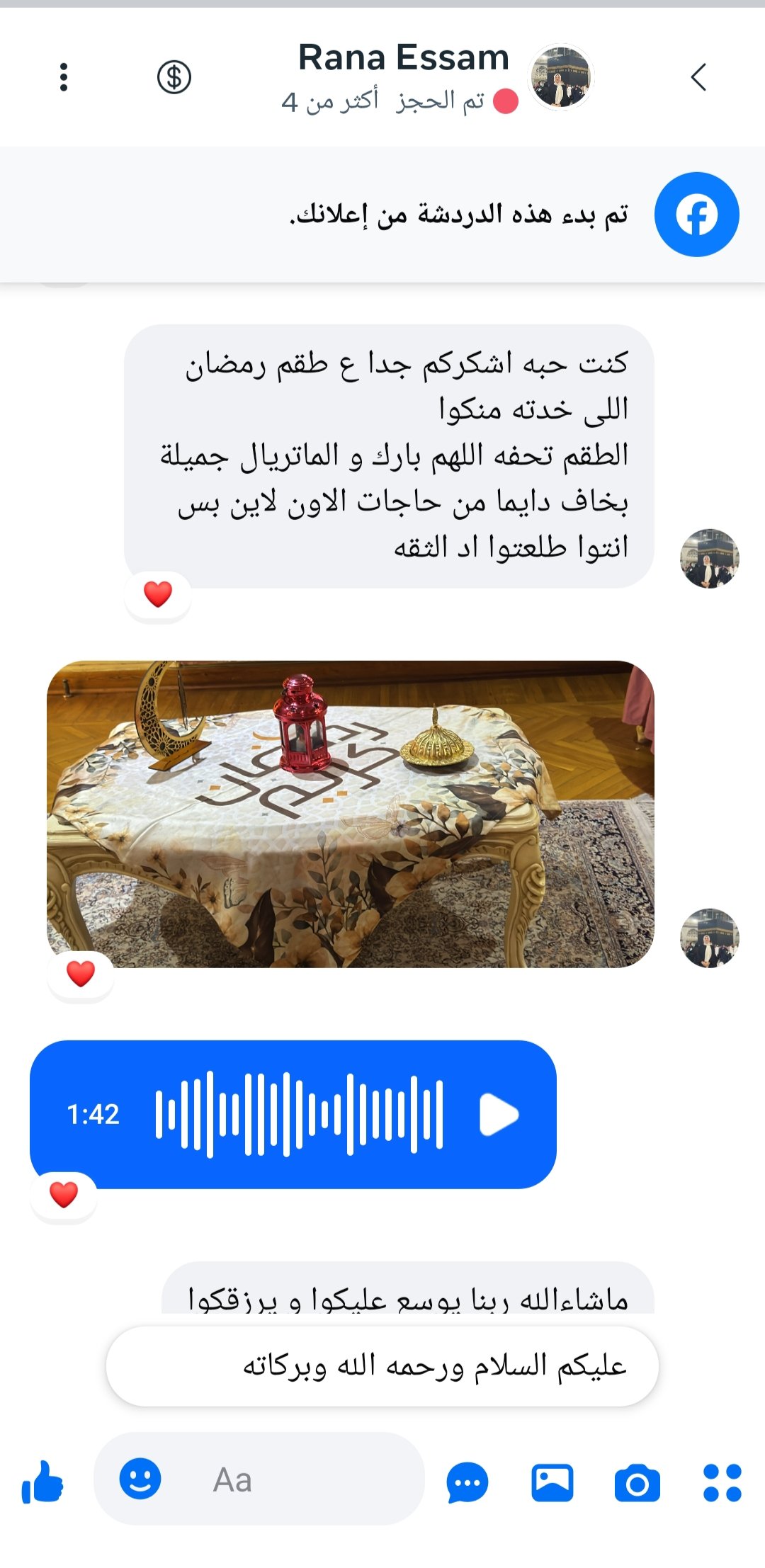Open the more actions grid icon
This screenshot has height=1568, width=765.
pos(722,1482)
